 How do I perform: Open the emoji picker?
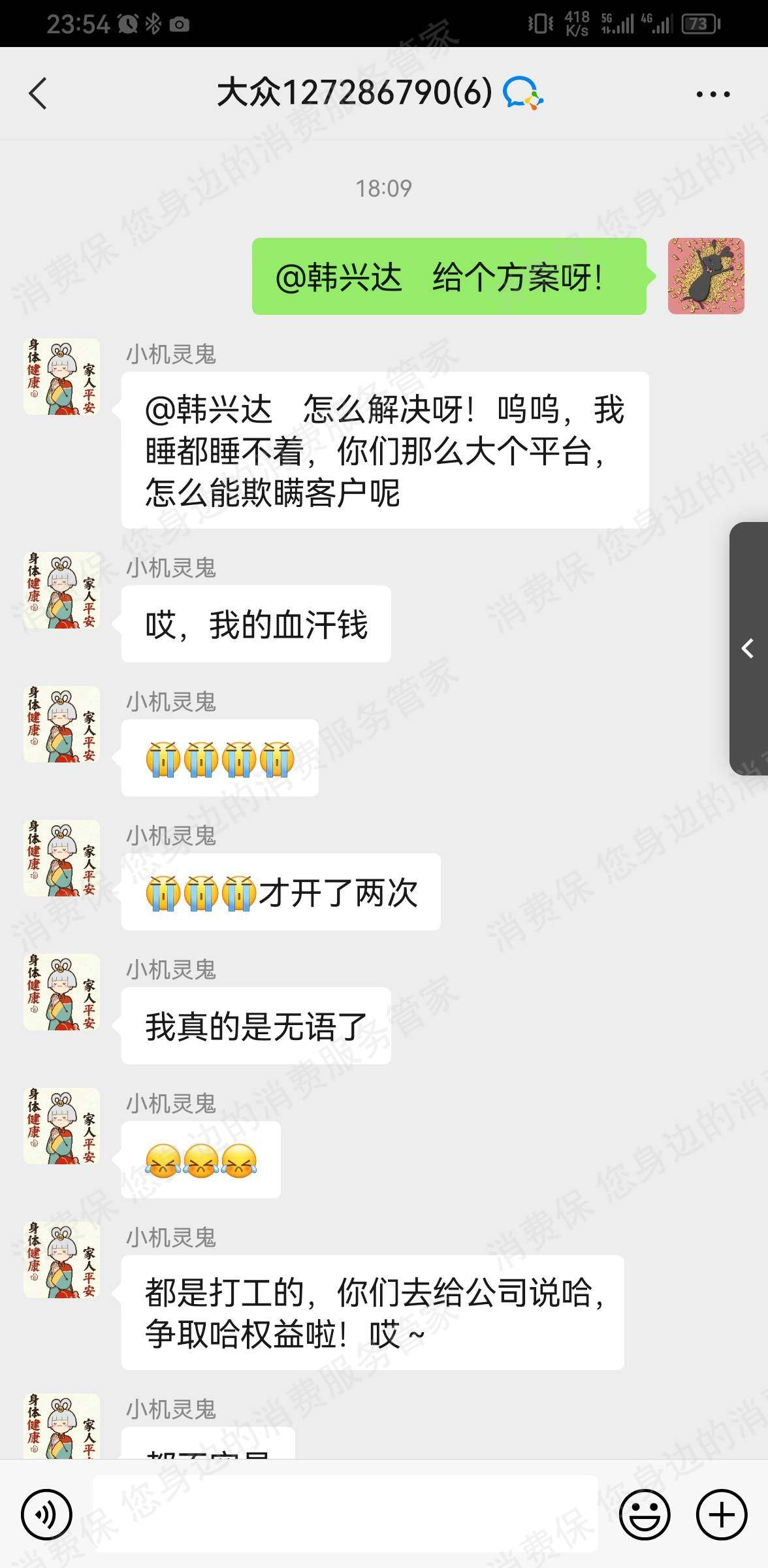click(645, 1514)
